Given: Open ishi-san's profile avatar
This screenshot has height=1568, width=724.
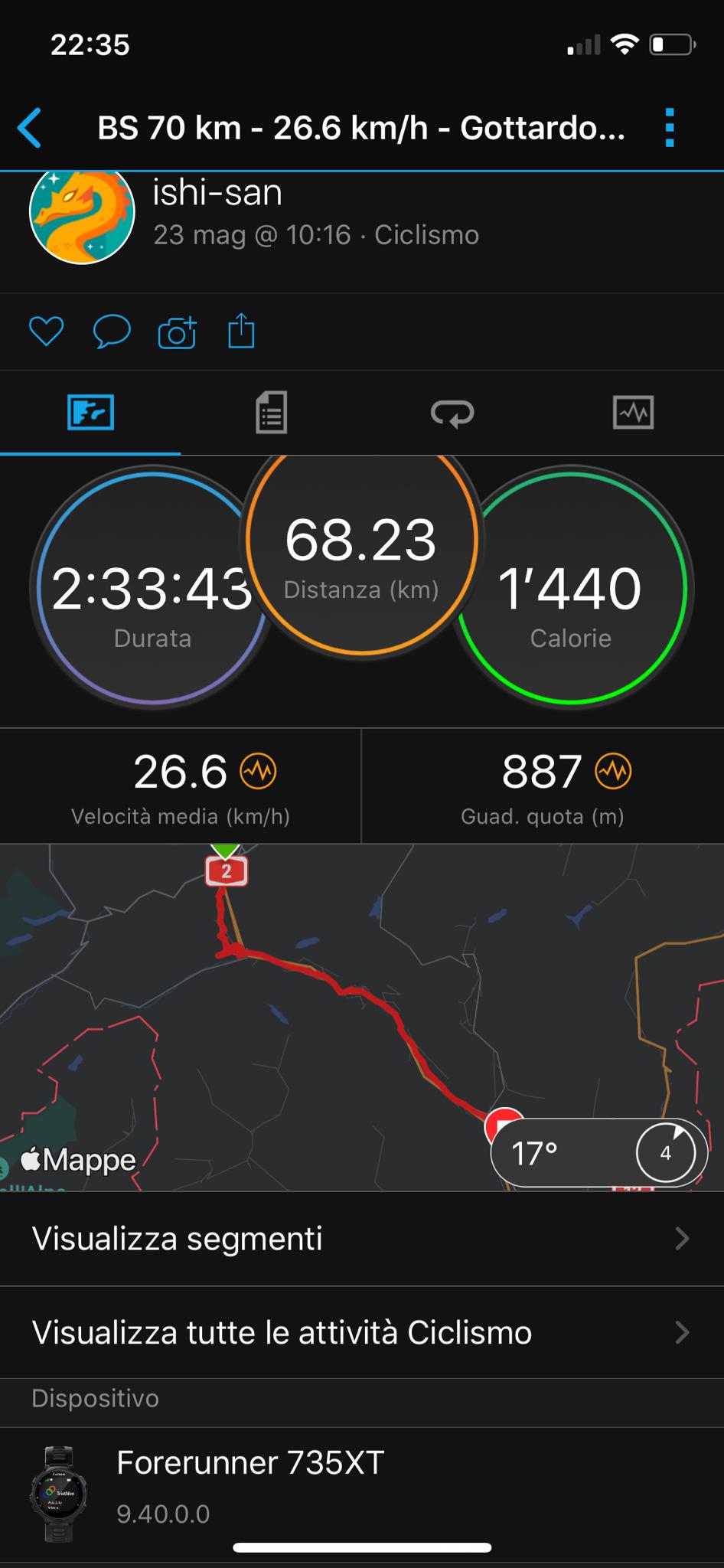Looking at the screenshot, I should (x=82, y=214).
